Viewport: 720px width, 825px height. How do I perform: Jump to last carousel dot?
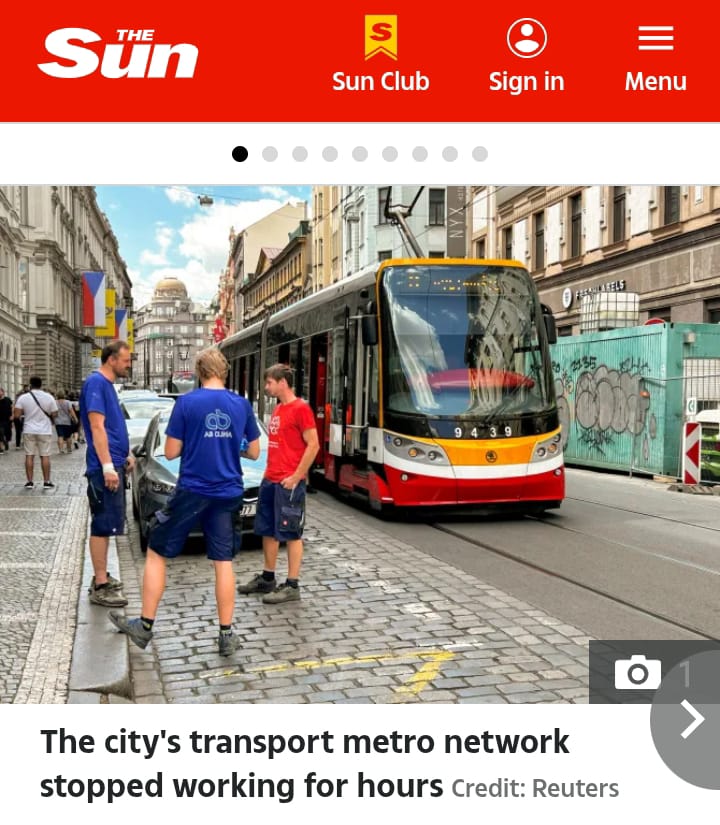tap(480, 154)
